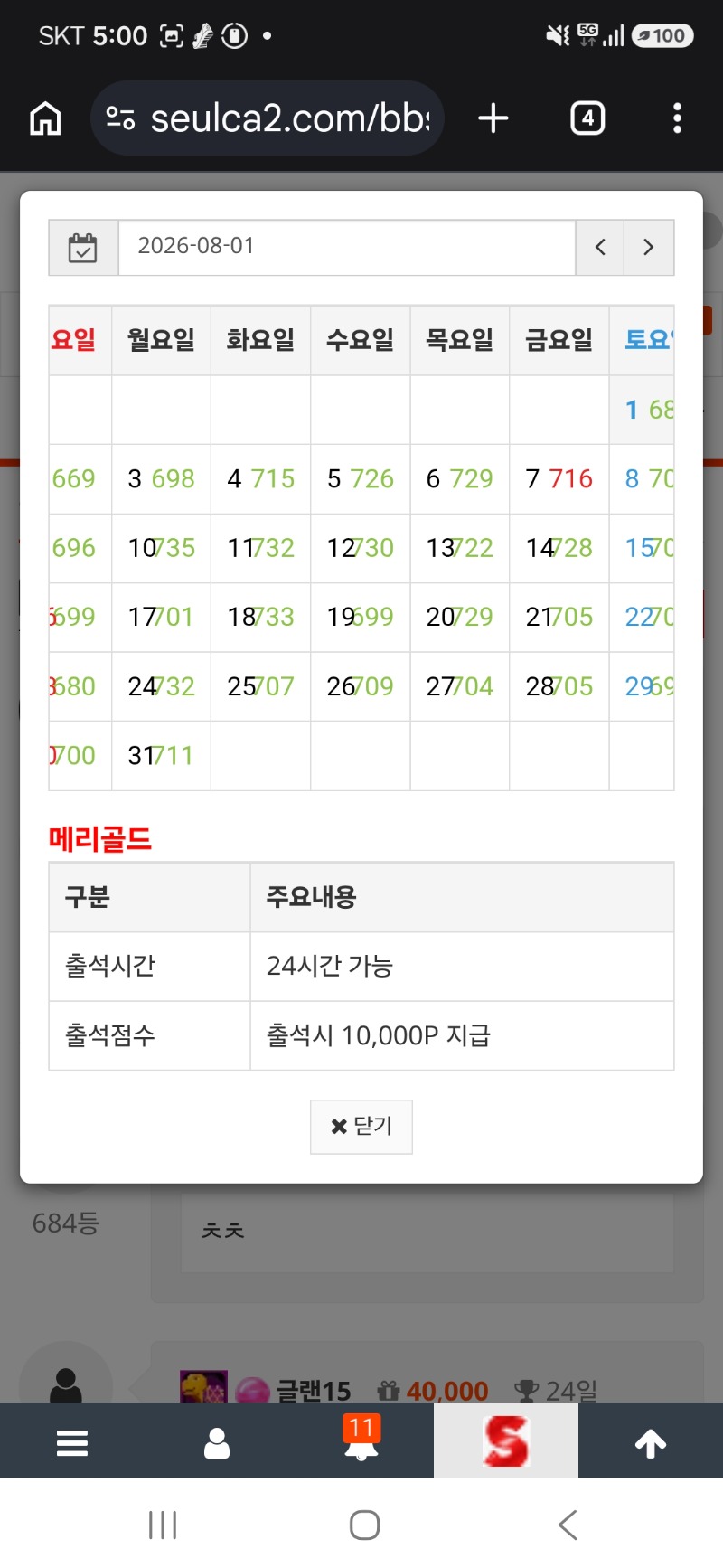723x1568 pixels.
Task: Show the open tabs switcher
Action: point(587,118)
